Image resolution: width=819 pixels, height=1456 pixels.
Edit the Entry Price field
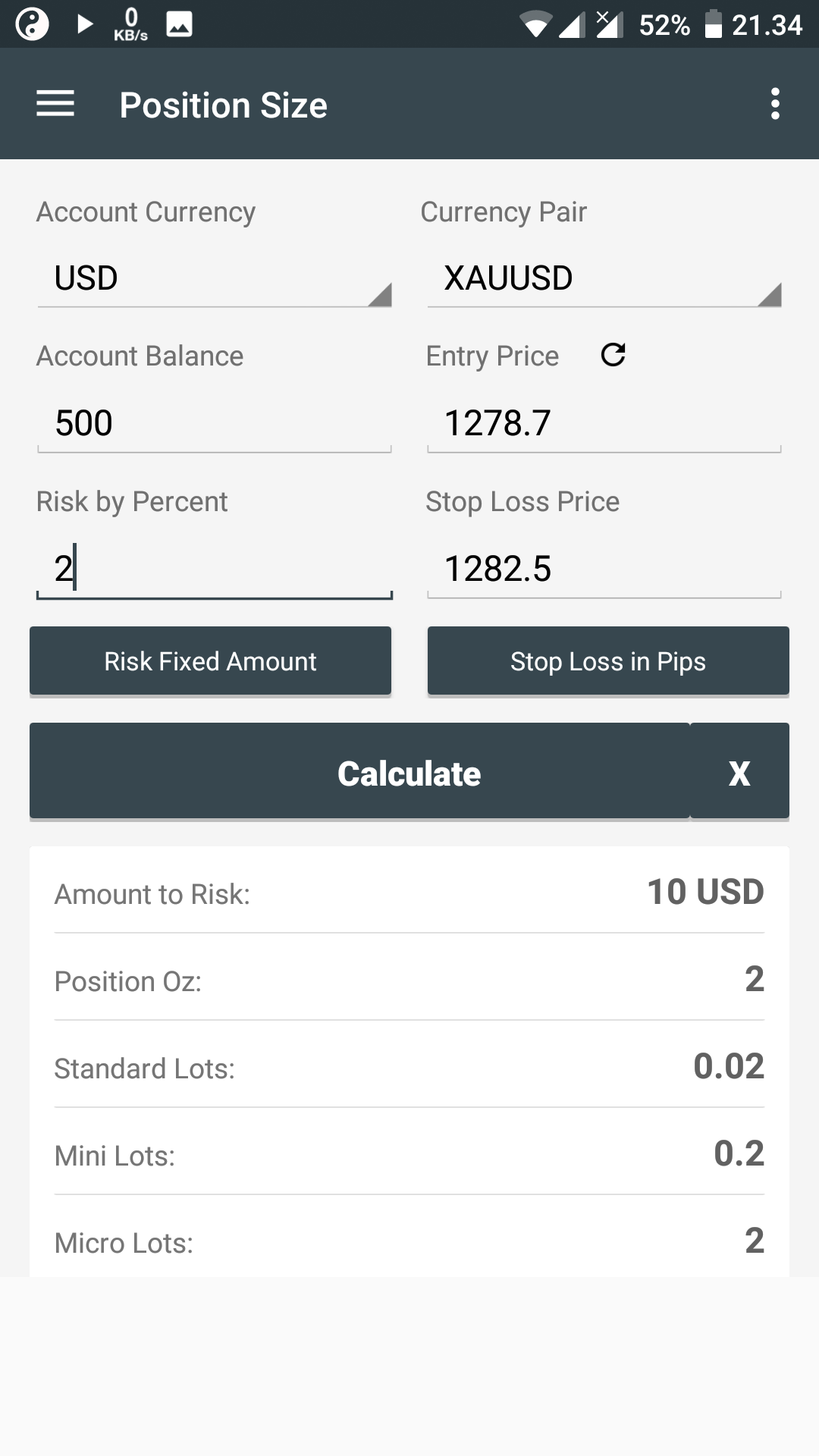click(604, 423)
